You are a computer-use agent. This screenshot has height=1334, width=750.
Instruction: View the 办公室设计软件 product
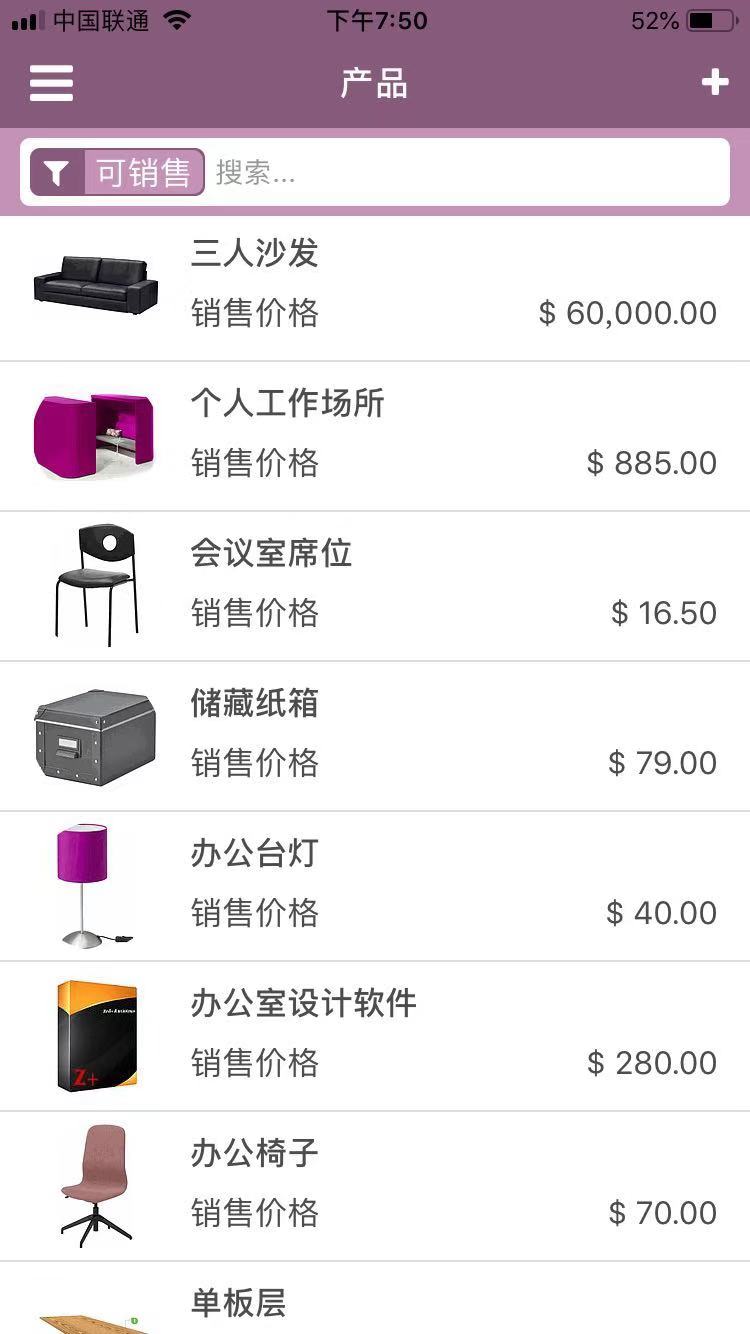pyautogui.click(x=375, y=1035)
